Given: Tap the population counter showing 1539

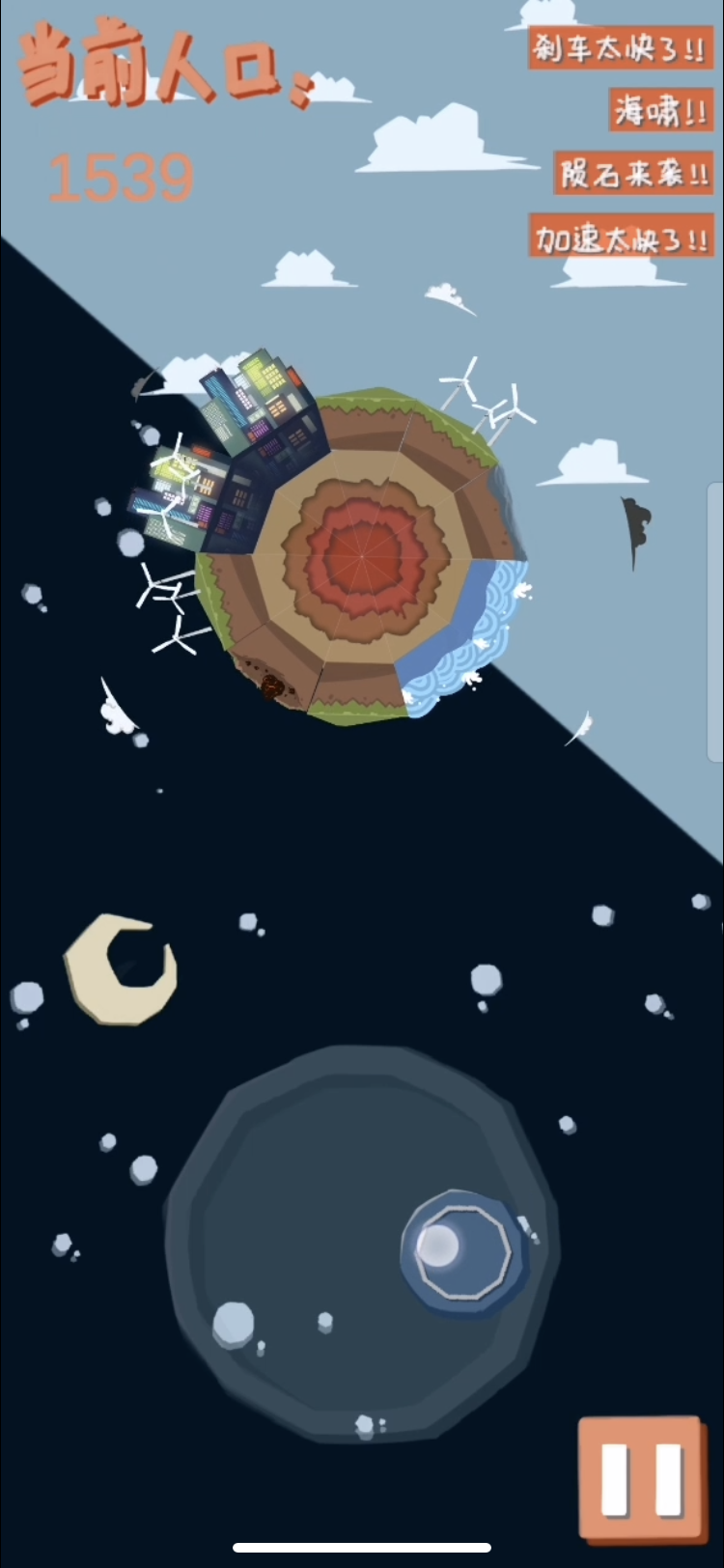Looking at the screenshot, I should pyautogui.click(x=120, y=176).
